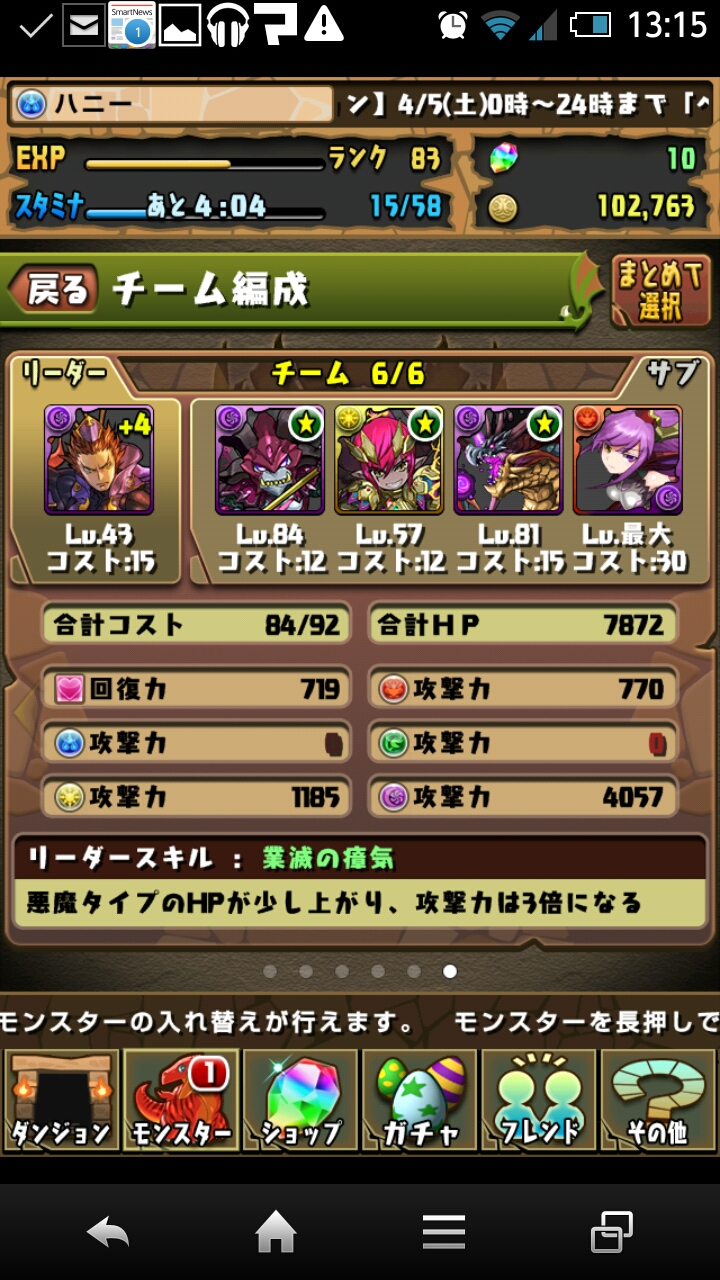
Task: Switch to the フレンド friends tab
Action: [x=540, y=1100]
